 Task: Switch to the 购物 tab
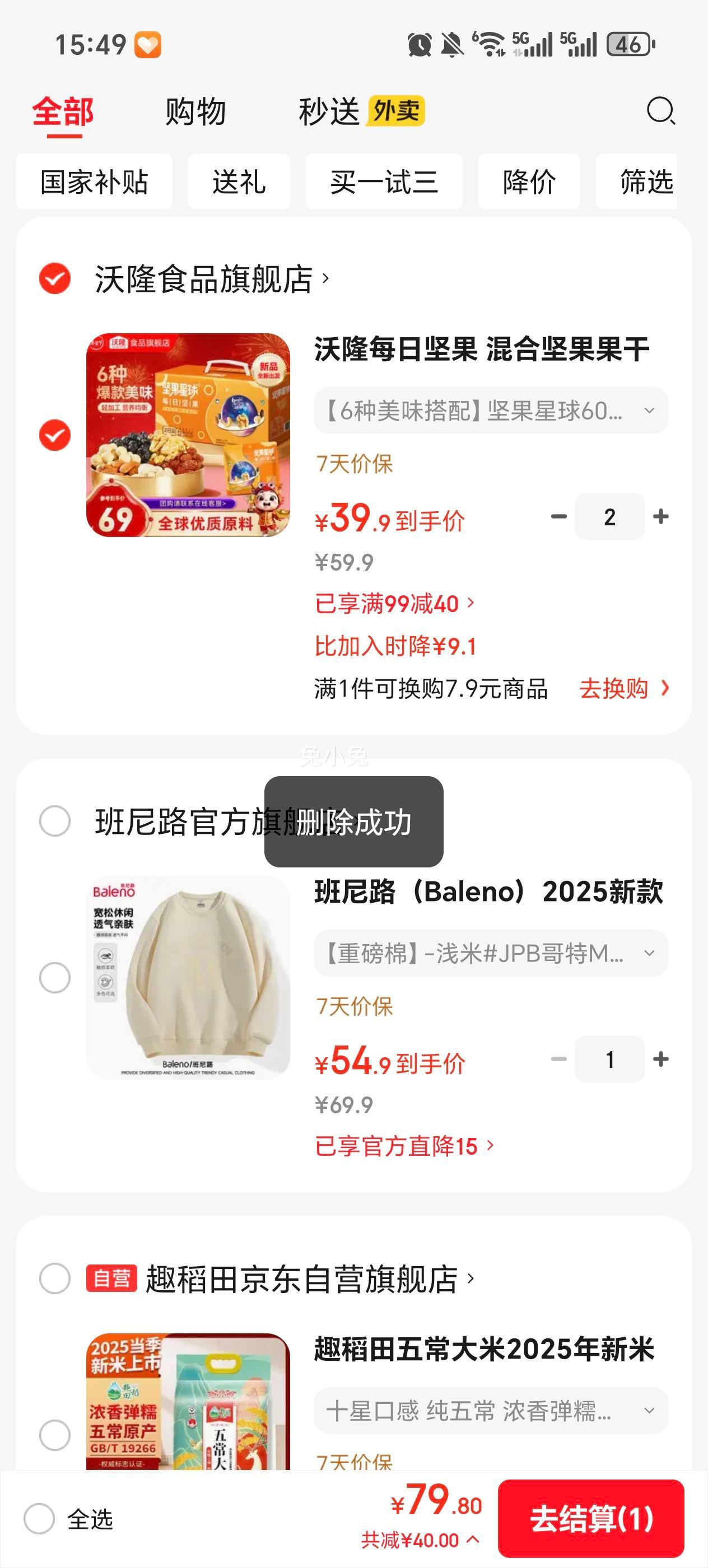194,111
